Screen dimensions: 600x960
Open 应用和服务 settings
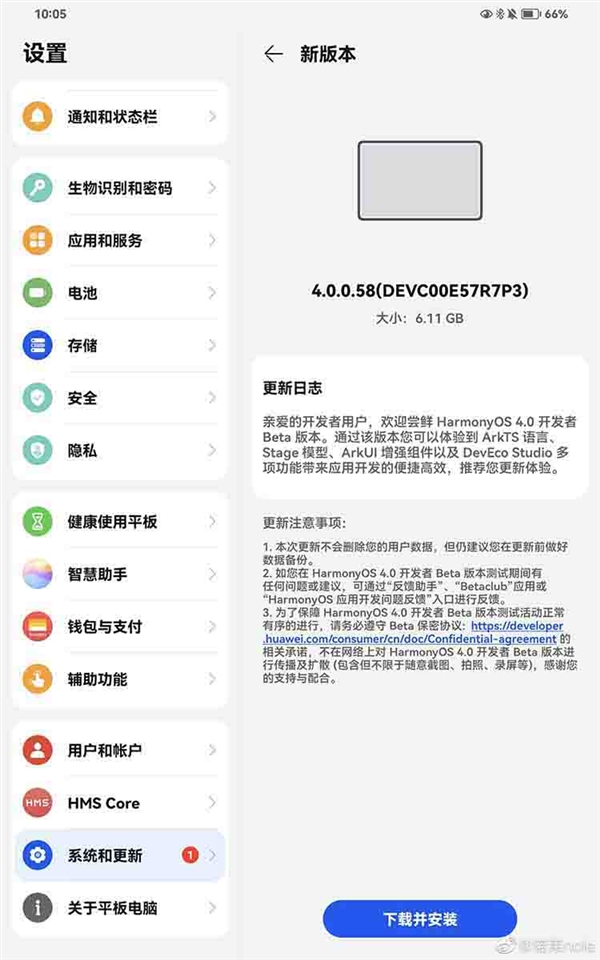click(x=120, y=240)
